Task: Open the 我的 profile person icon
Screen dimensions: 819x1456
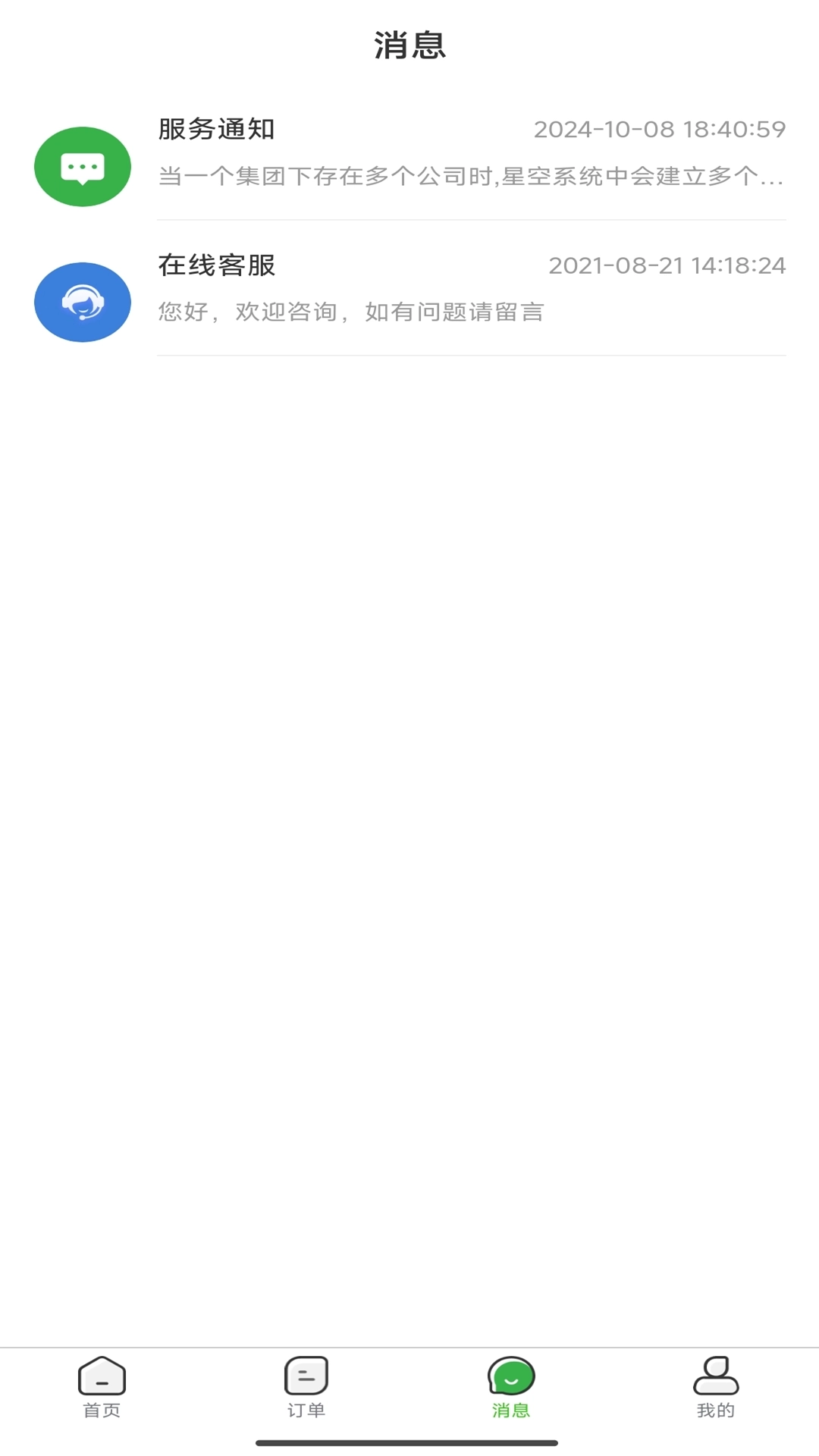Action: pos(716,1382)
